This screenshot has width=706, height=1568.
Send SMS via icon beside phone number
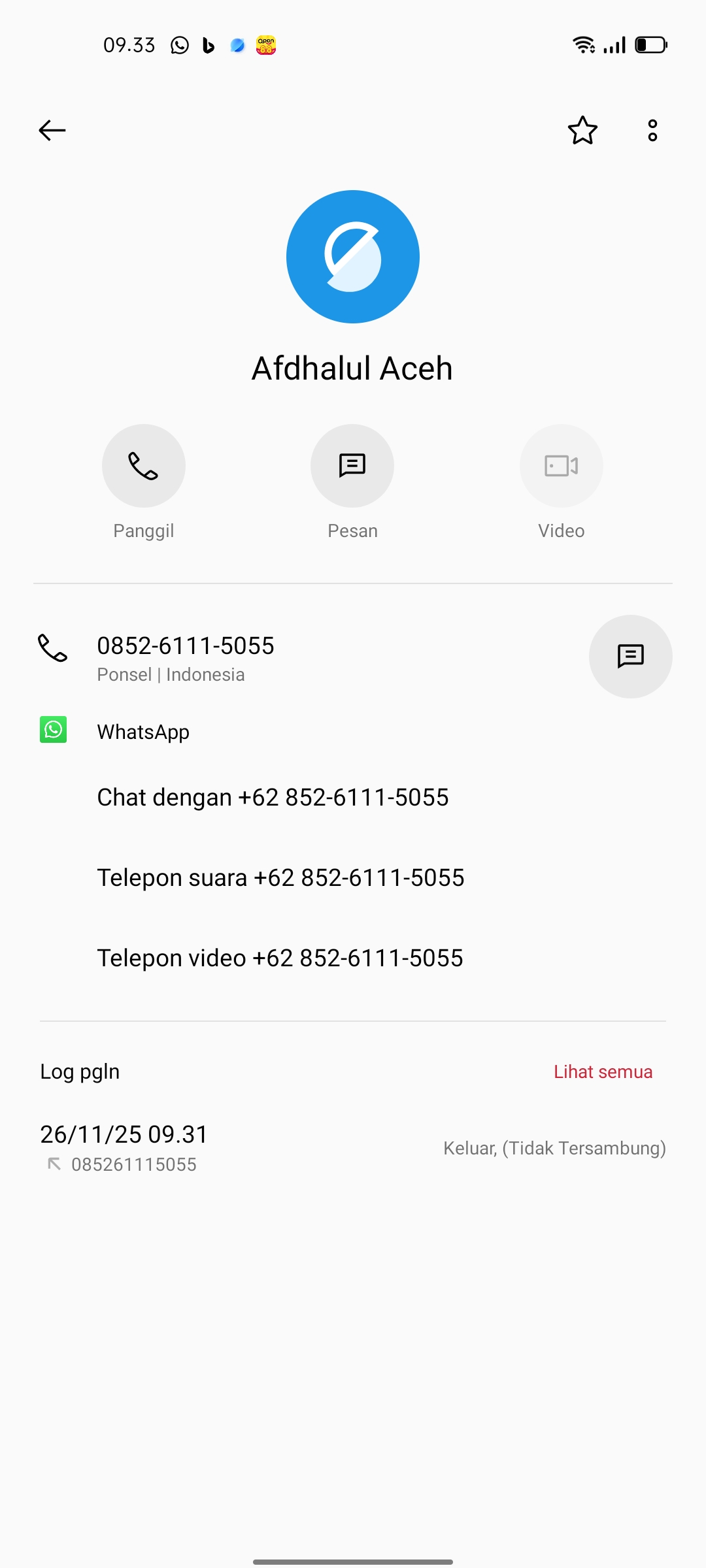click(x=631, y=657)
